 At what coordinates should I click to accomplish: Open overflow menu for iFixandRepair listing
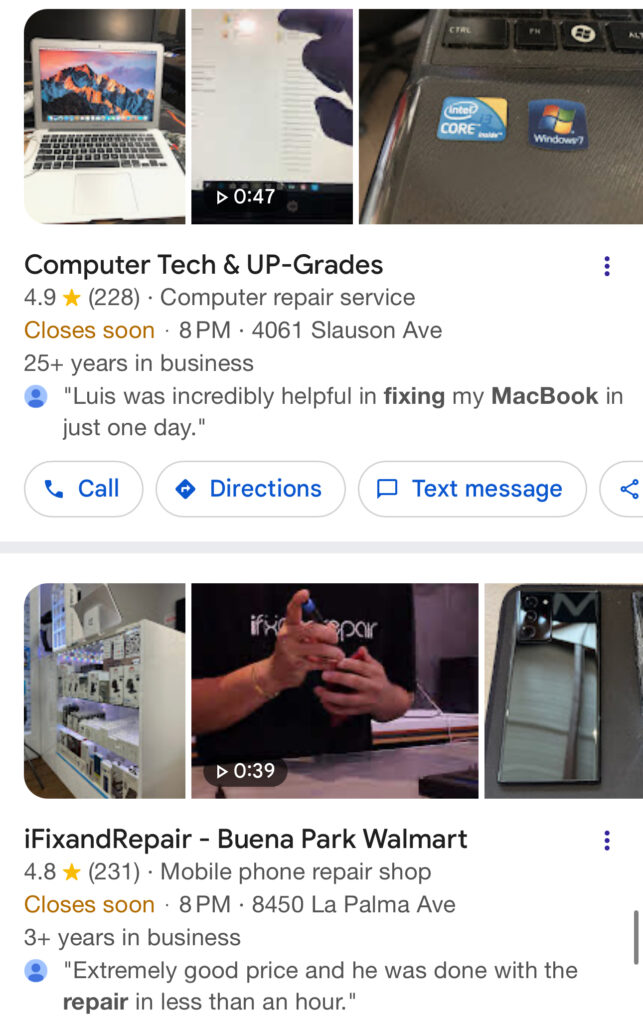point(607,840)
